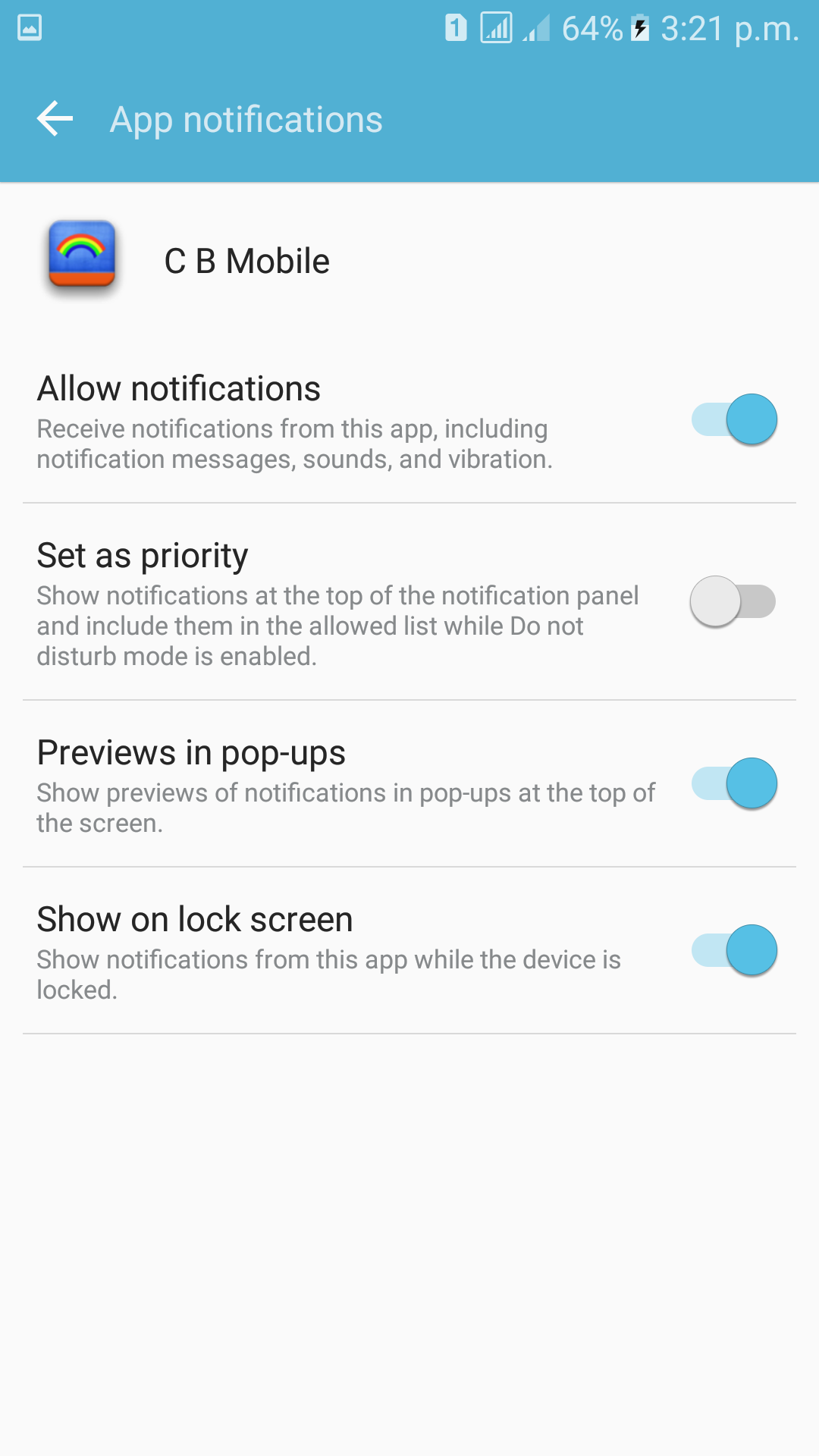
Task: Disable Allow notifications for C B Mobile
Action: 733,419
